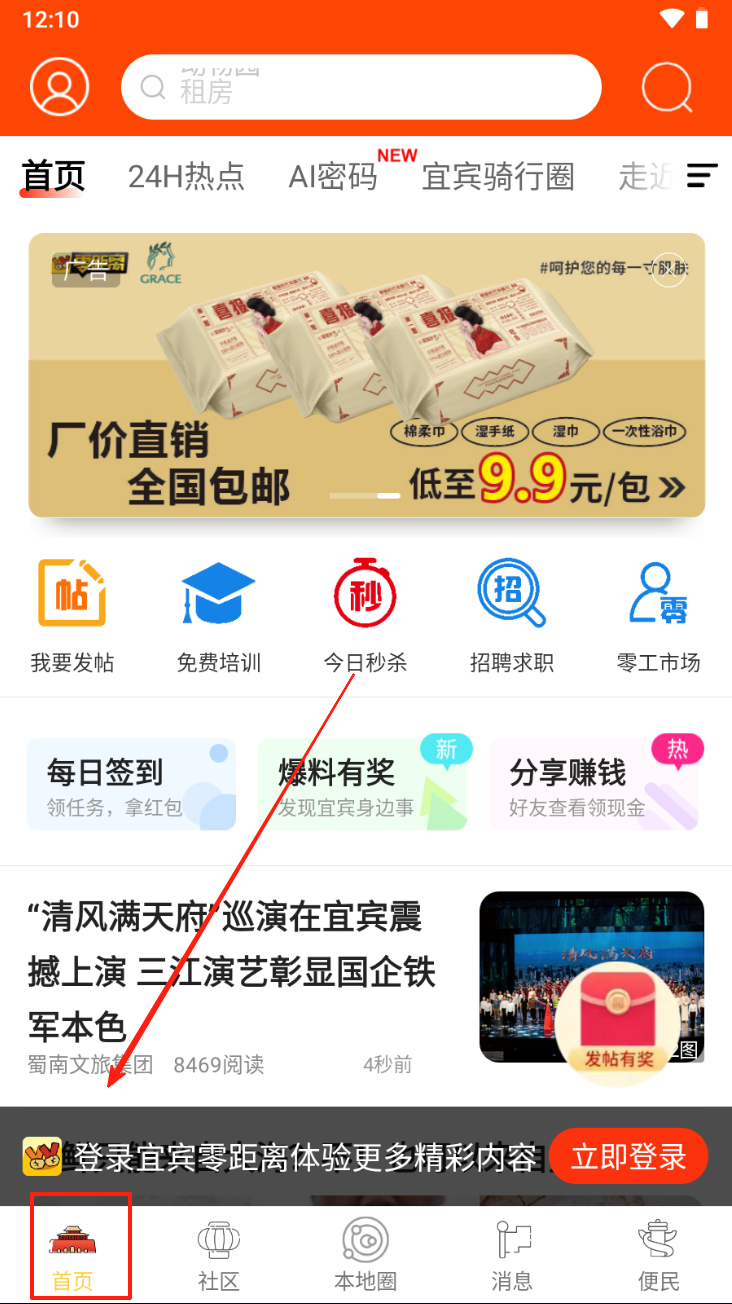Select the 宜宾骑行圈 tab
The width and height of the screenshot is (732, 1304).
coord(498,177)
